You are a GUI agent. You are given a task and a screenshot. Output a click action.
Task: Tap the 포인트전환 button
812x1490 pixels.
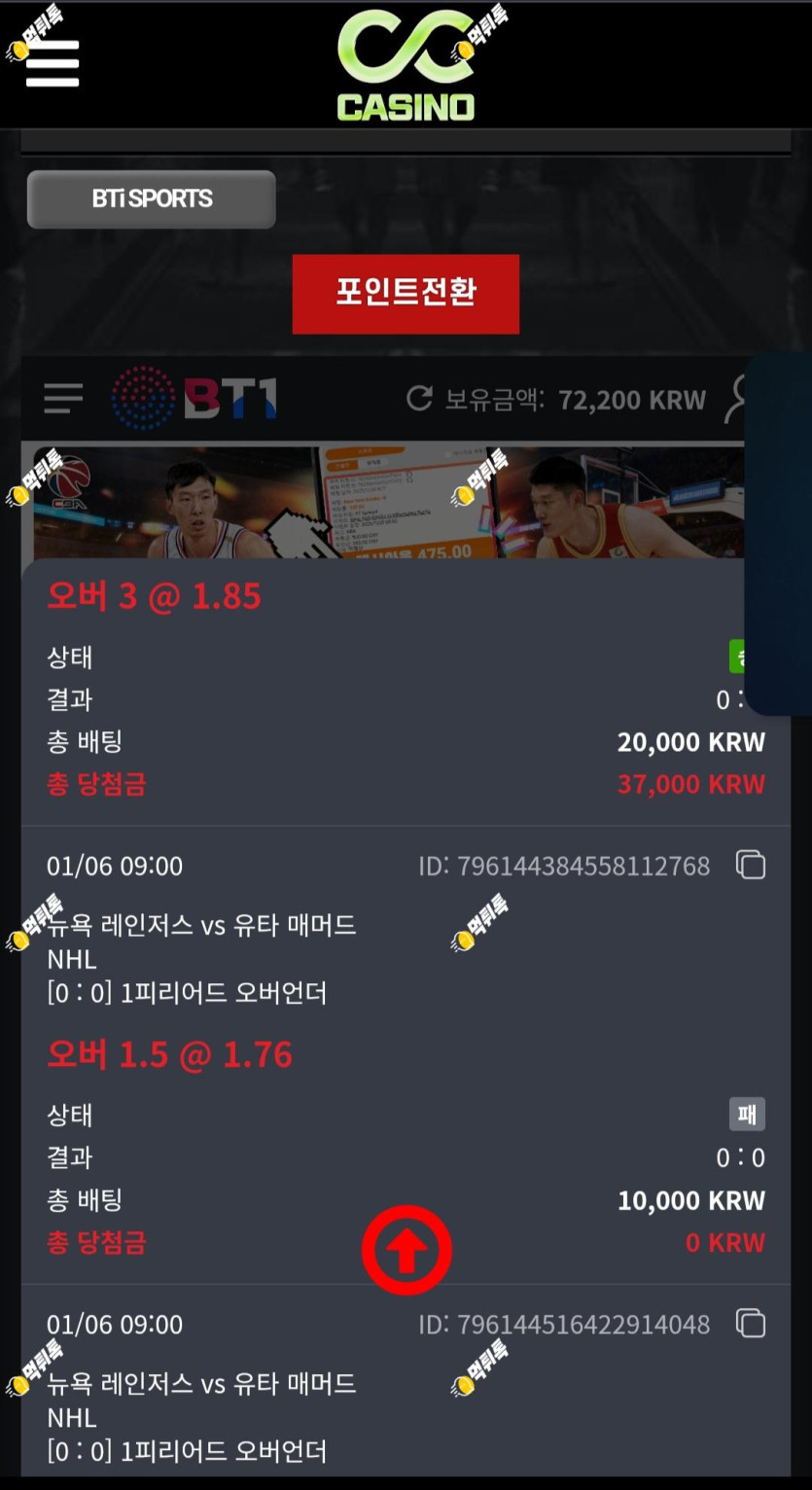(406, 294)
